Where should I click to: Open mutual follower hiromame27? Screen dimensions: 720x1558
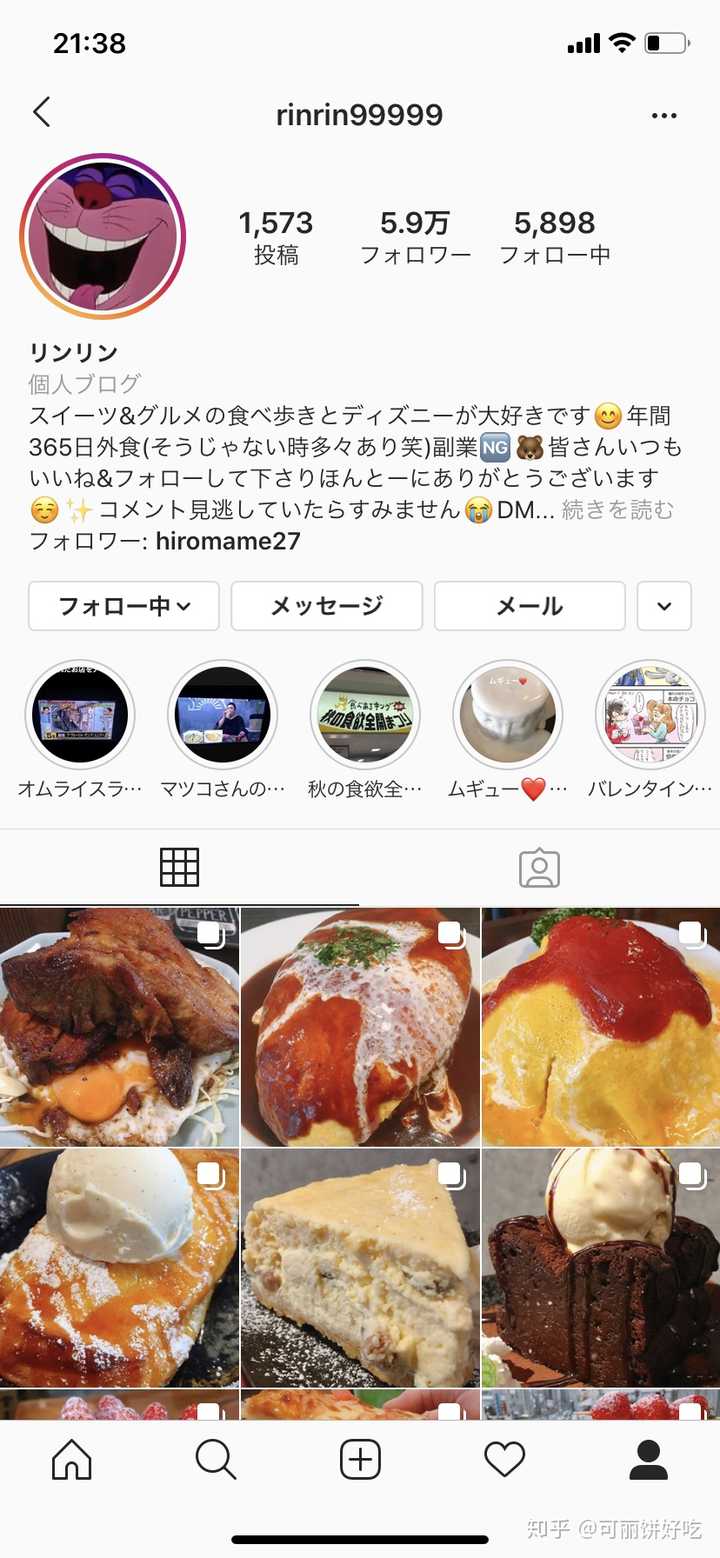[228, 542]
